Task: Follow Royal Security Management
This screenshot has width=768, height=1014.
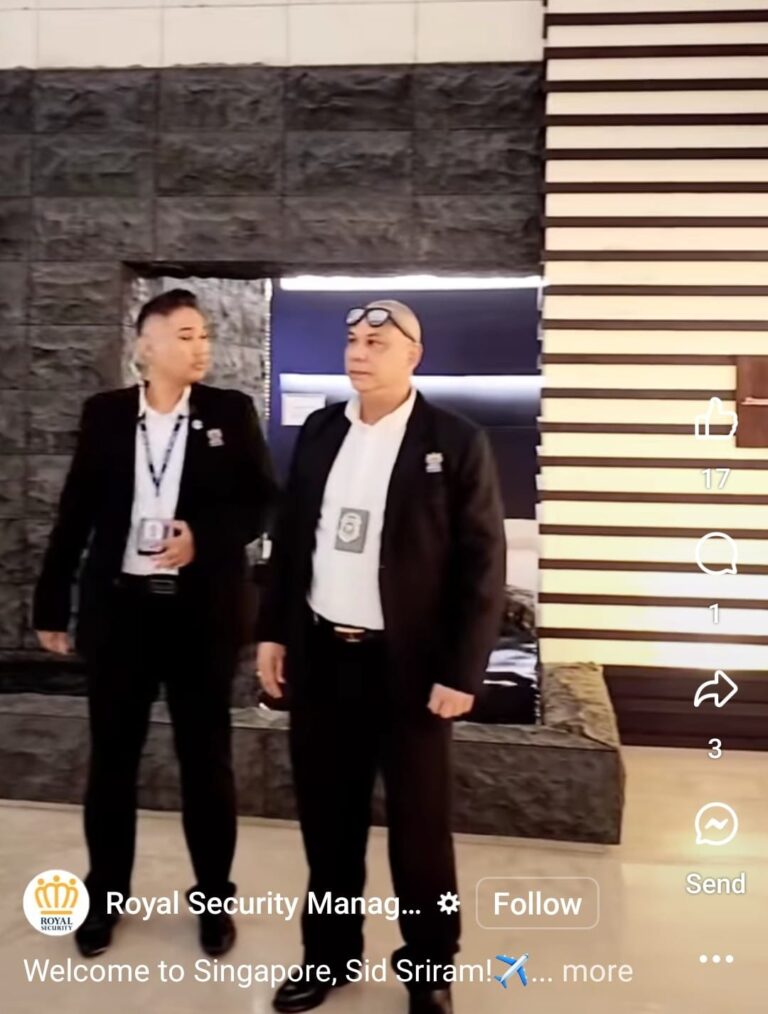Action: click(537, 904)
